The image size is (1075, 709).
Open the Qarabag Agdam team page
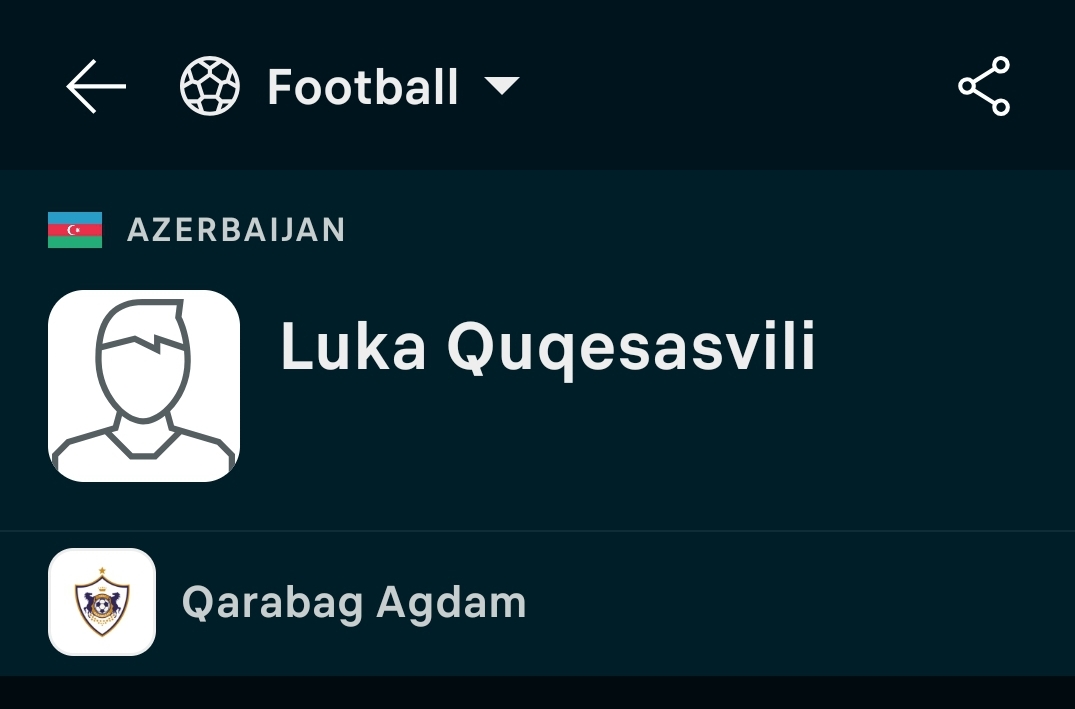(x=353, y=602)
